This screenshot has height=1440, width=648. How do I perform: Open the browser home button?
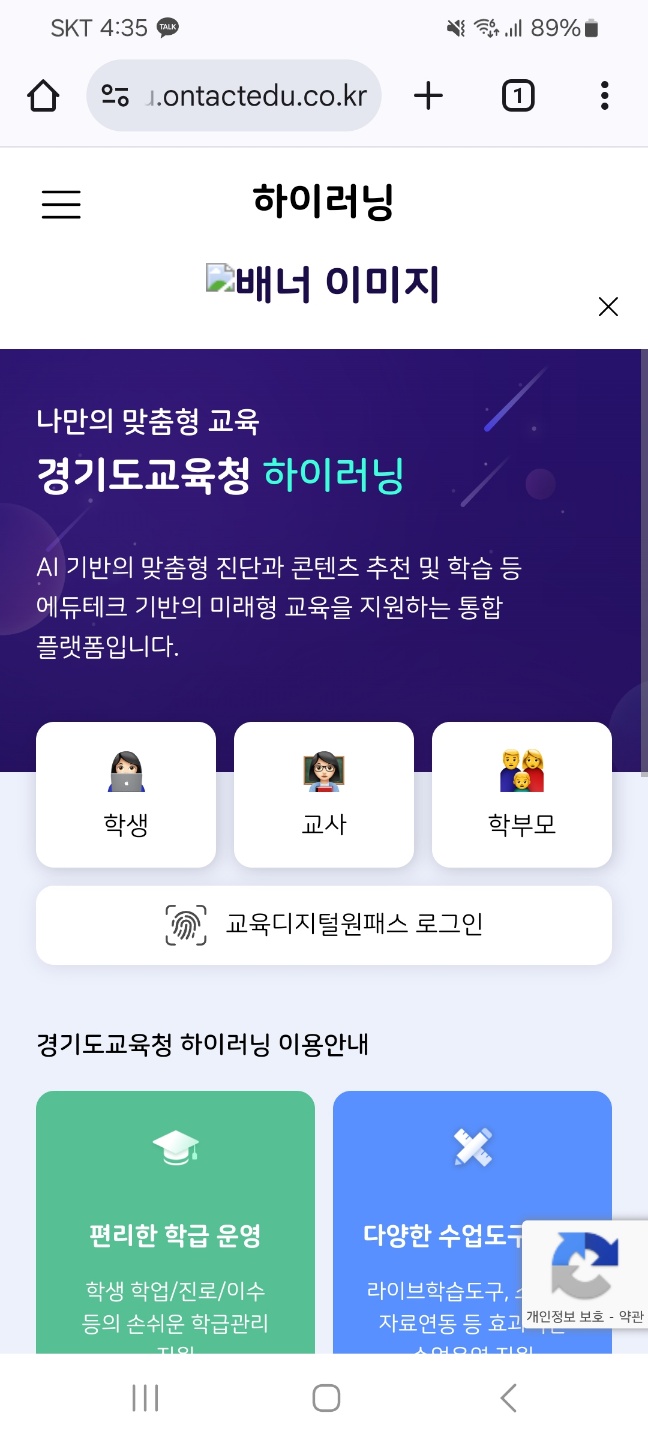[43, 96]
